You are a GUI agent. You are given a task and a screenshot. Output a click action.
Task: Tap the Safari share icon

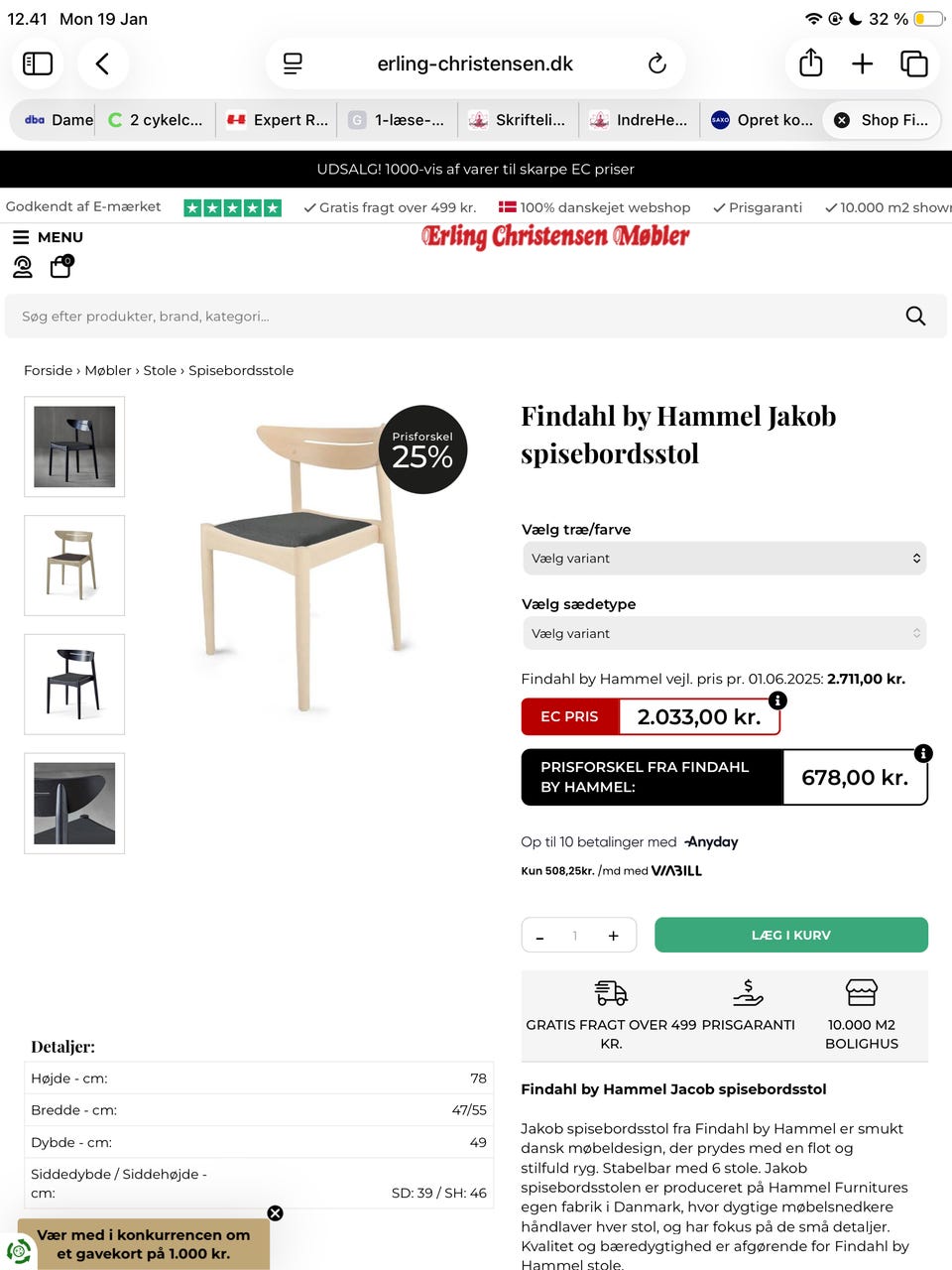(x=810, y=63)
